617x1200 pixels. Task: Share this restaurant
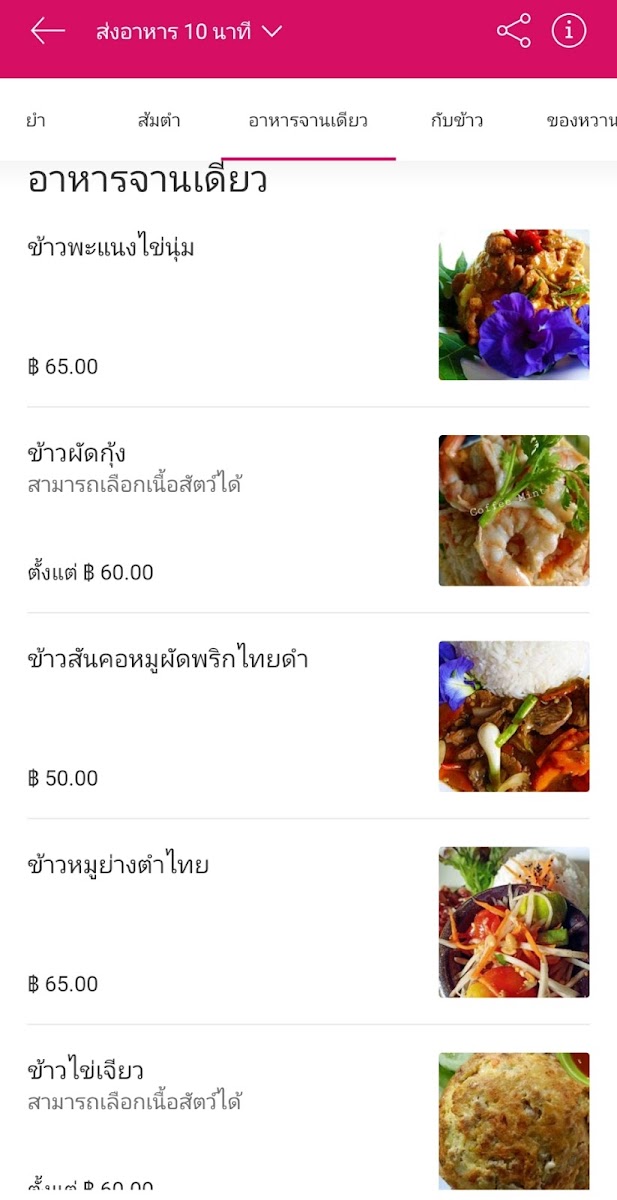point(513,31)
